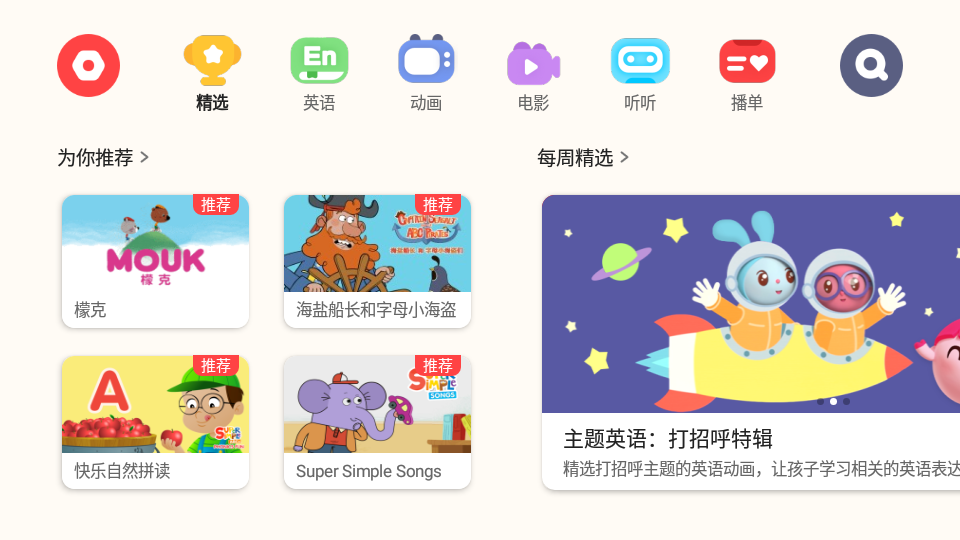Switch to the 播单 tab
960x540 pixels.
click(747, 74)
